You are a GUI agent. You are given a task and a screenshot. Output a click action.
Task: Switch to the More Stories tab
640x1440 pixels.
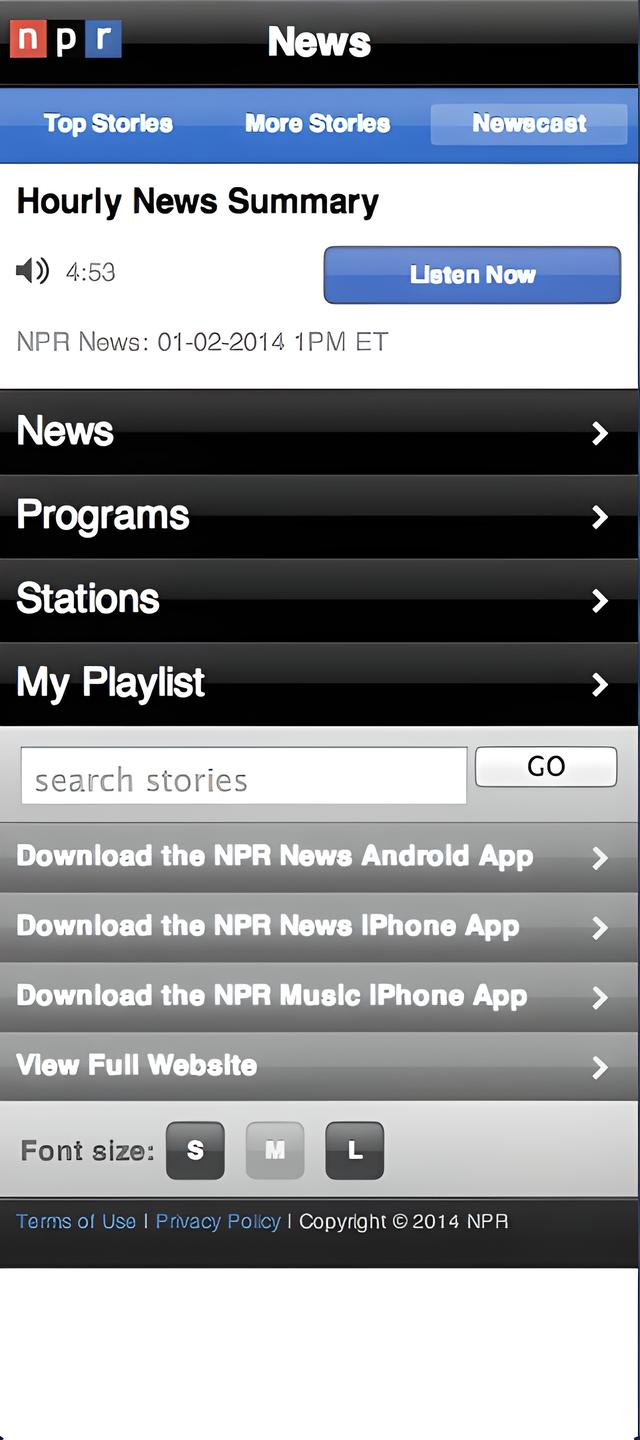click(x=317, y=124)
